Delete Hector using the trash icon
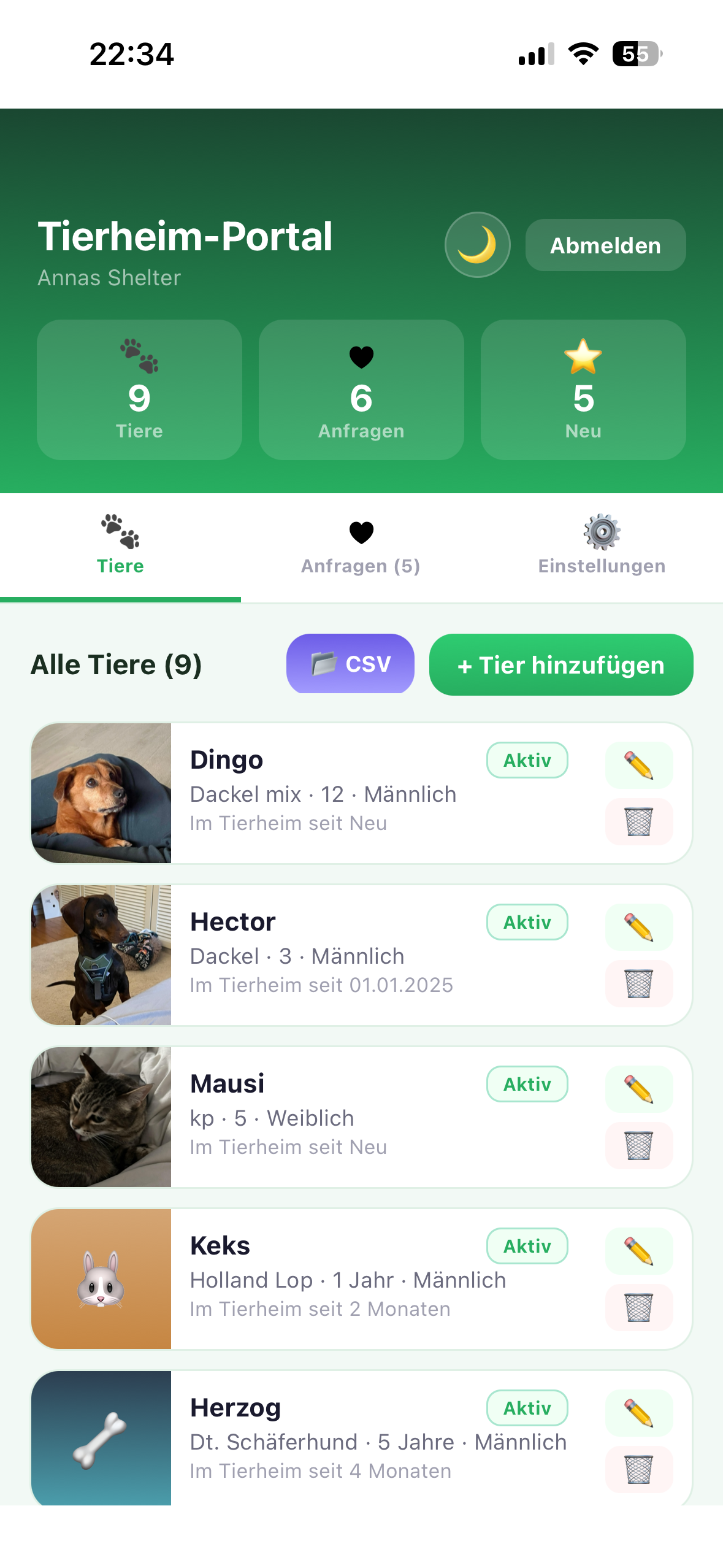The width and height of the screenshot is (723, 1568). pyautogui.click(x=638, y=984)
